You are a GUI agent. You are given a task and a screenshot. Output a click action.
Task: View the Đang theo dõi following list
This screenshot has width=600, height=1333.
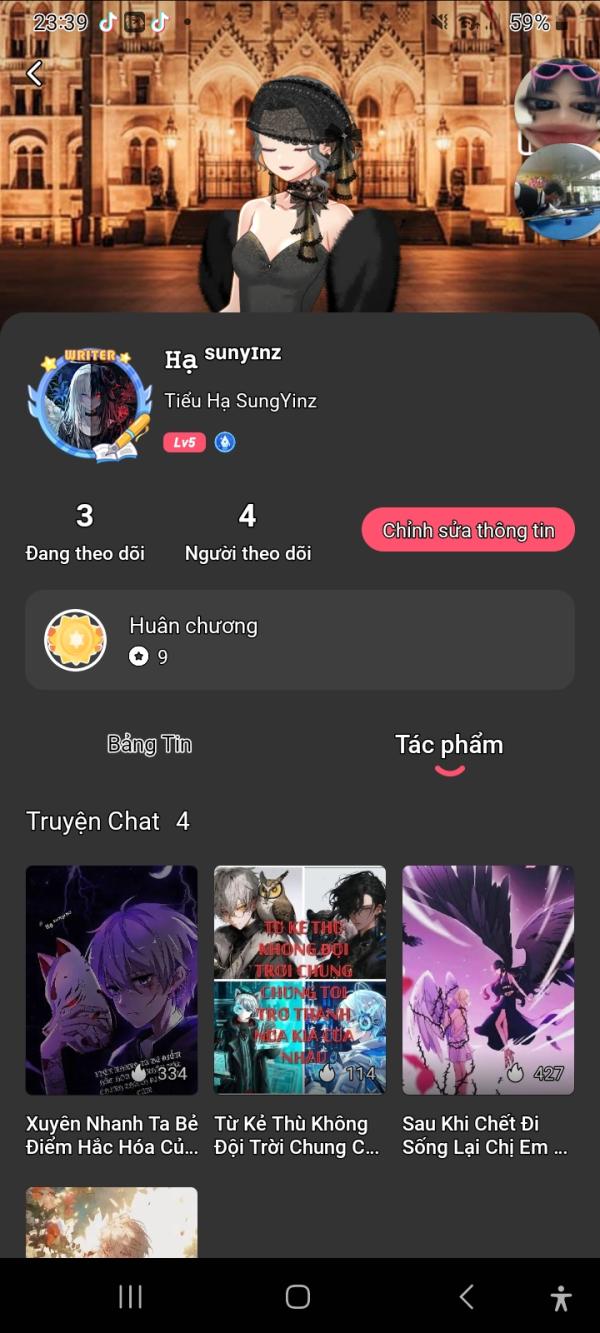(85, 532)
